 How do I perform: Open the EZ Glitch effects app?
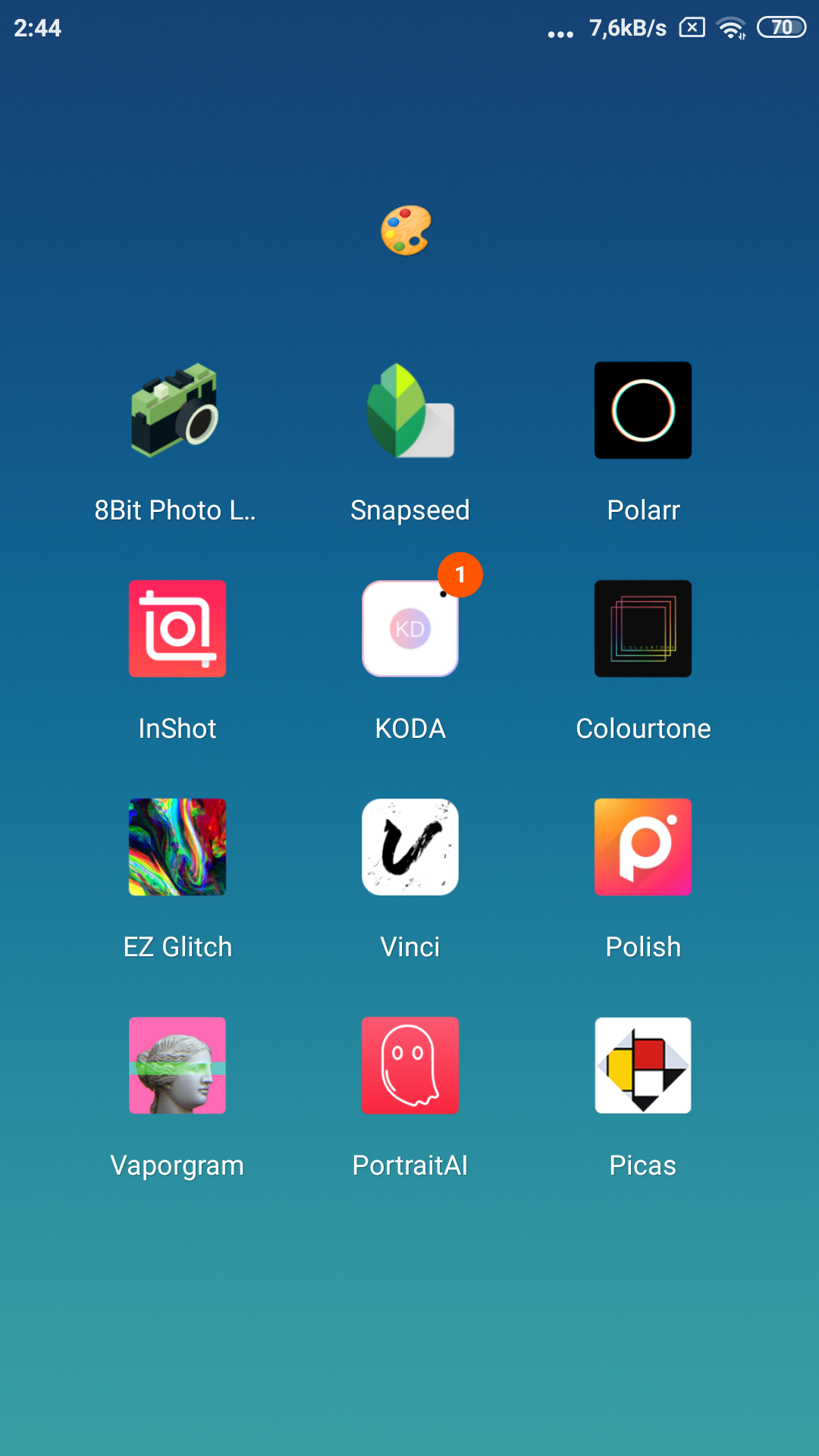coord(177,847)
